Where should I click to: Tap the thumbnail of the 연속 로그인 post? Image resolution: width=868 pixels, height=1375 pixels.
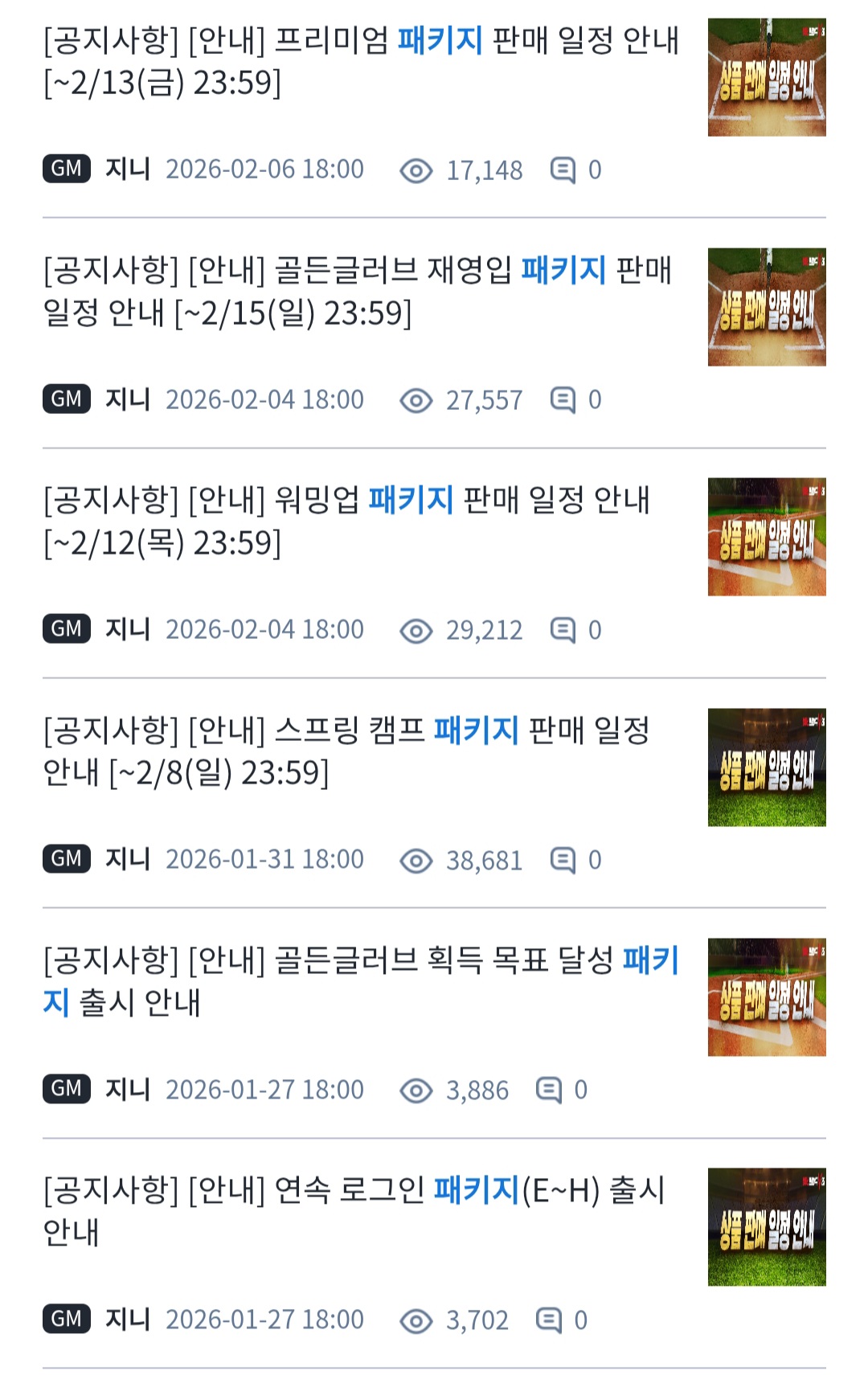click(x=766, y=1226)
